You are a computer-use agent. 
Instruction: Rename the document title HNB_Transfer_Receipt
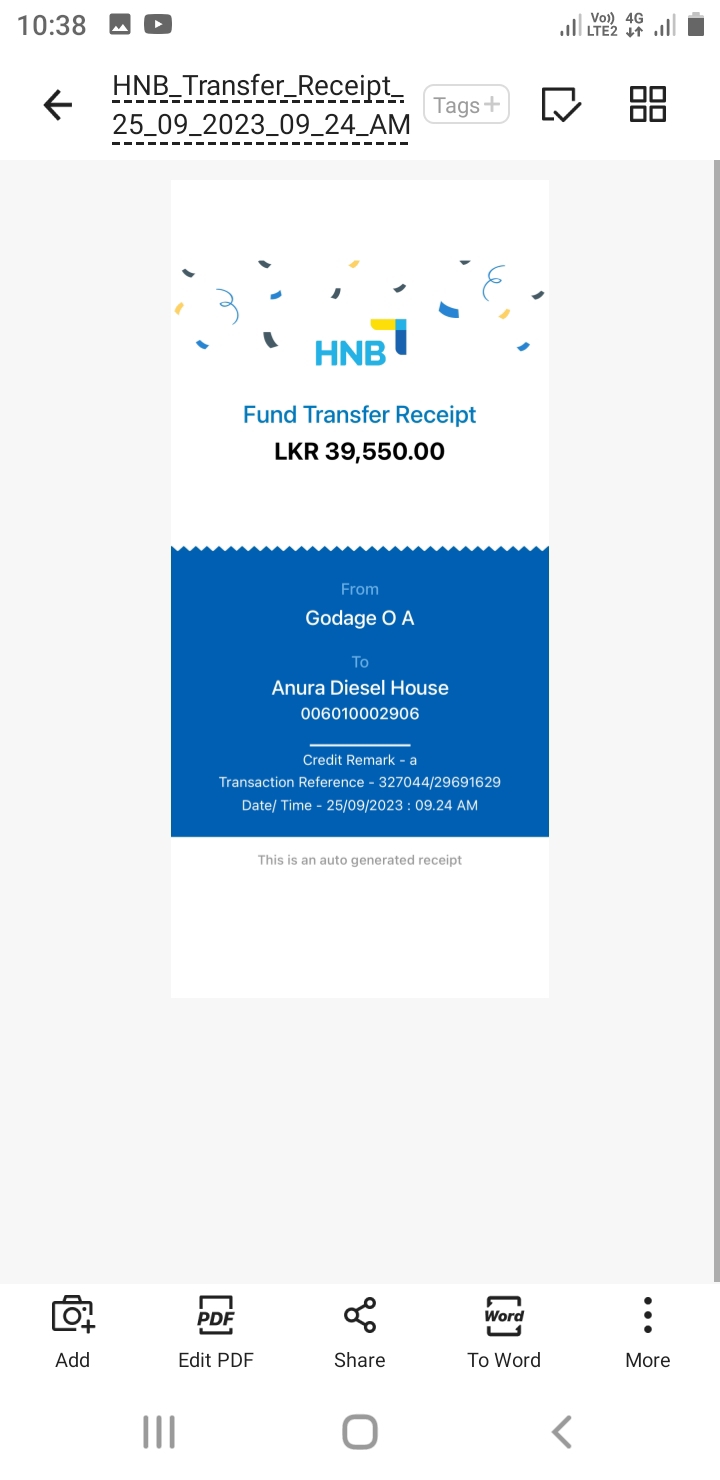point(260,105)
